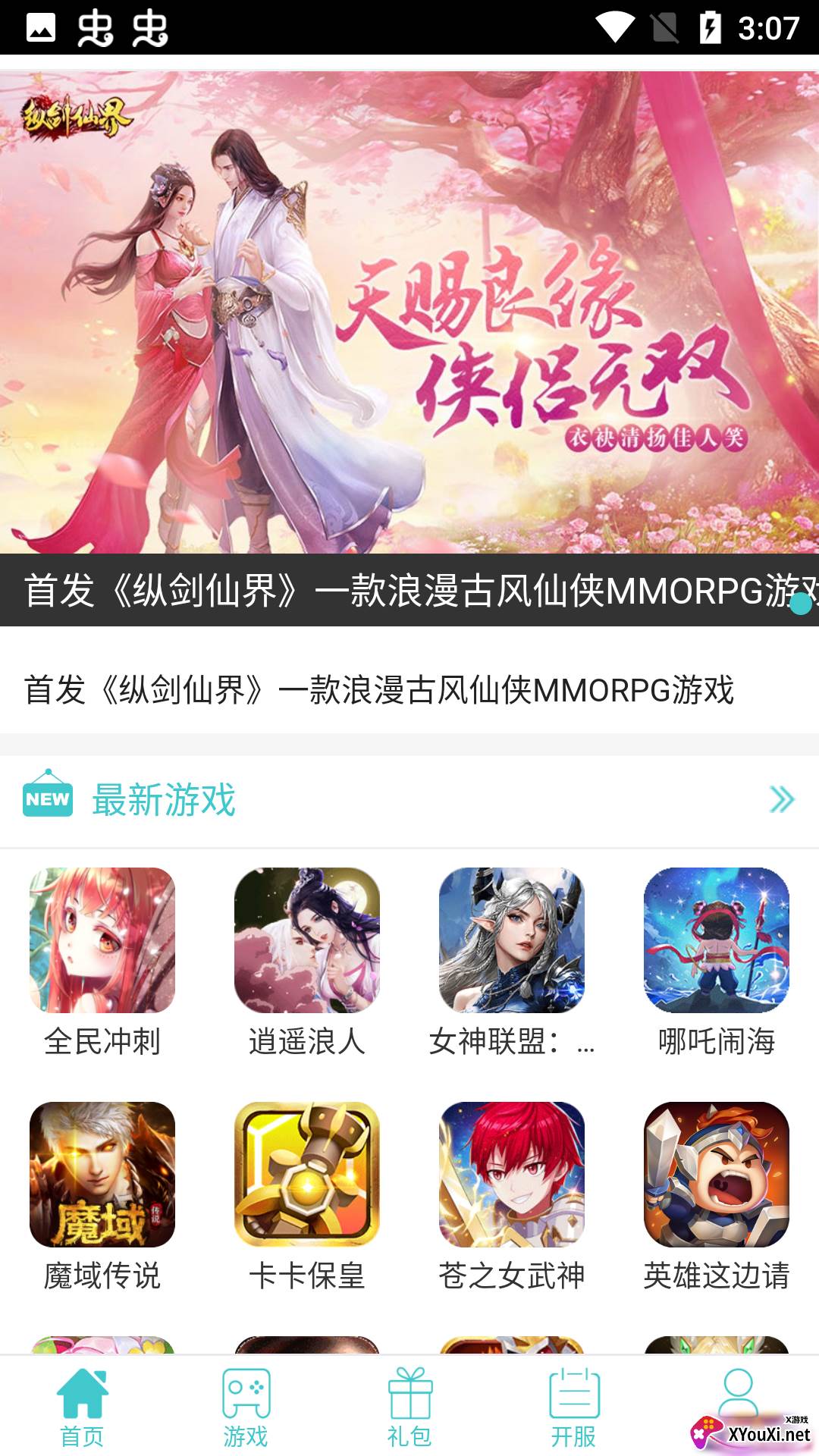Expand the 最新游戏 section with the arrow
819x1456 pixels.
(781, 799)
